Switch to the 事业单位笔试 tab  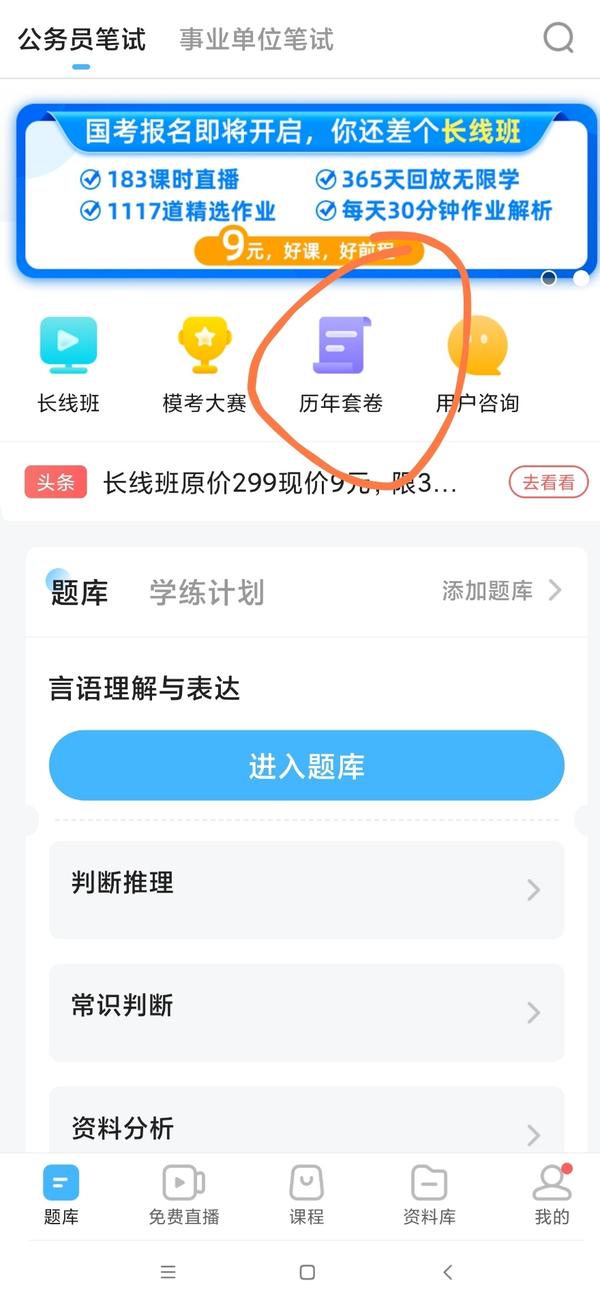(x=256, y=40)
